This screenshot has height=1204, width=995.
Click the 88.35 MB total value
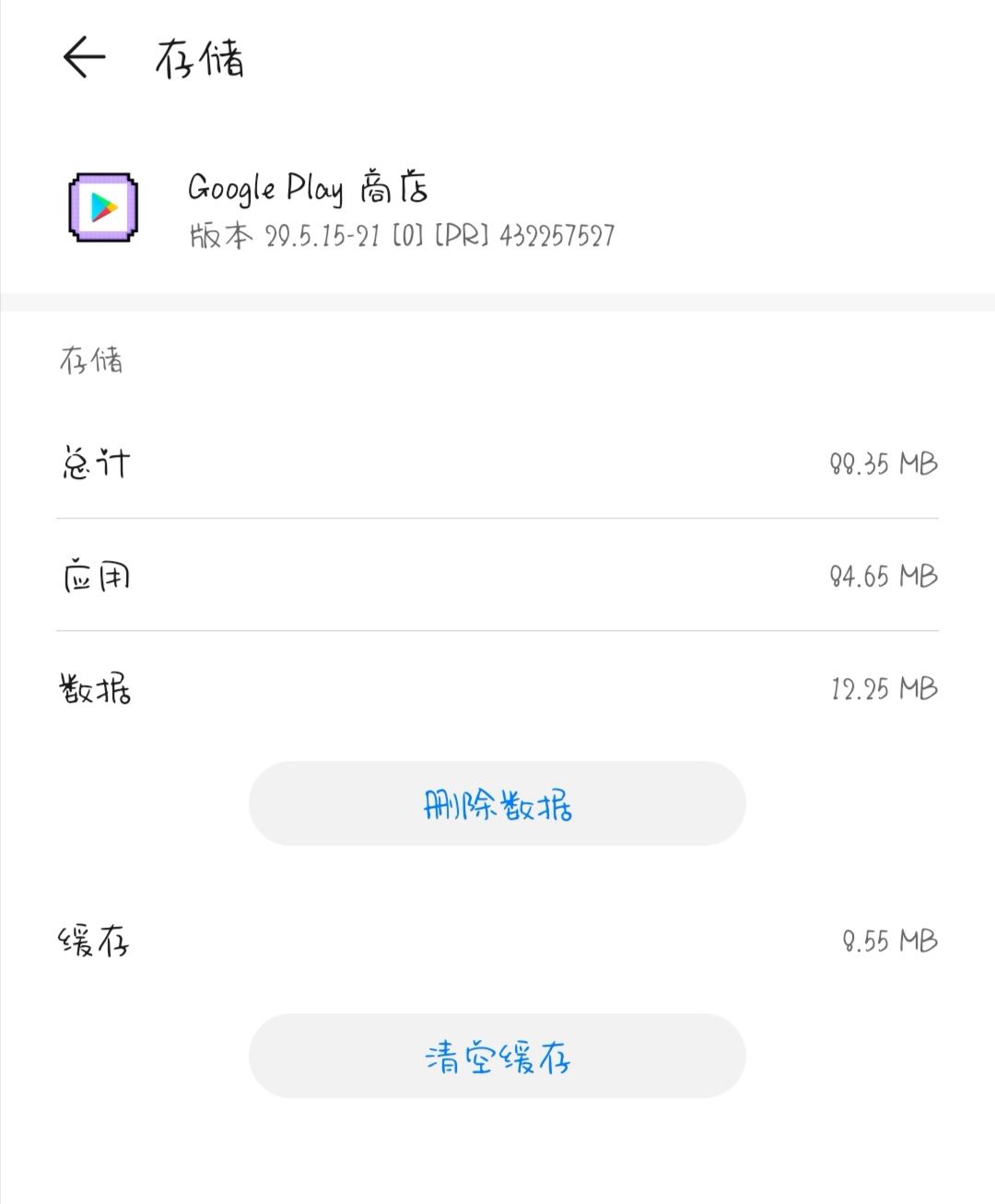pyautogui.click(x=883, y=464)
